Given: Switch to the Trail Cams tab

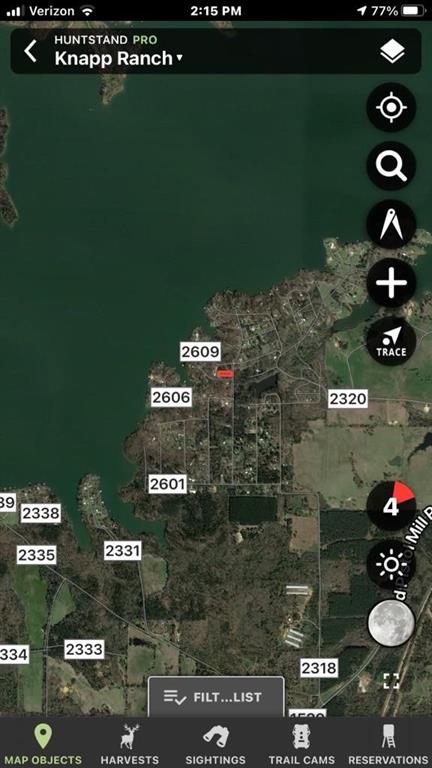Looking at the screenshot, I should tap(302, 744).
